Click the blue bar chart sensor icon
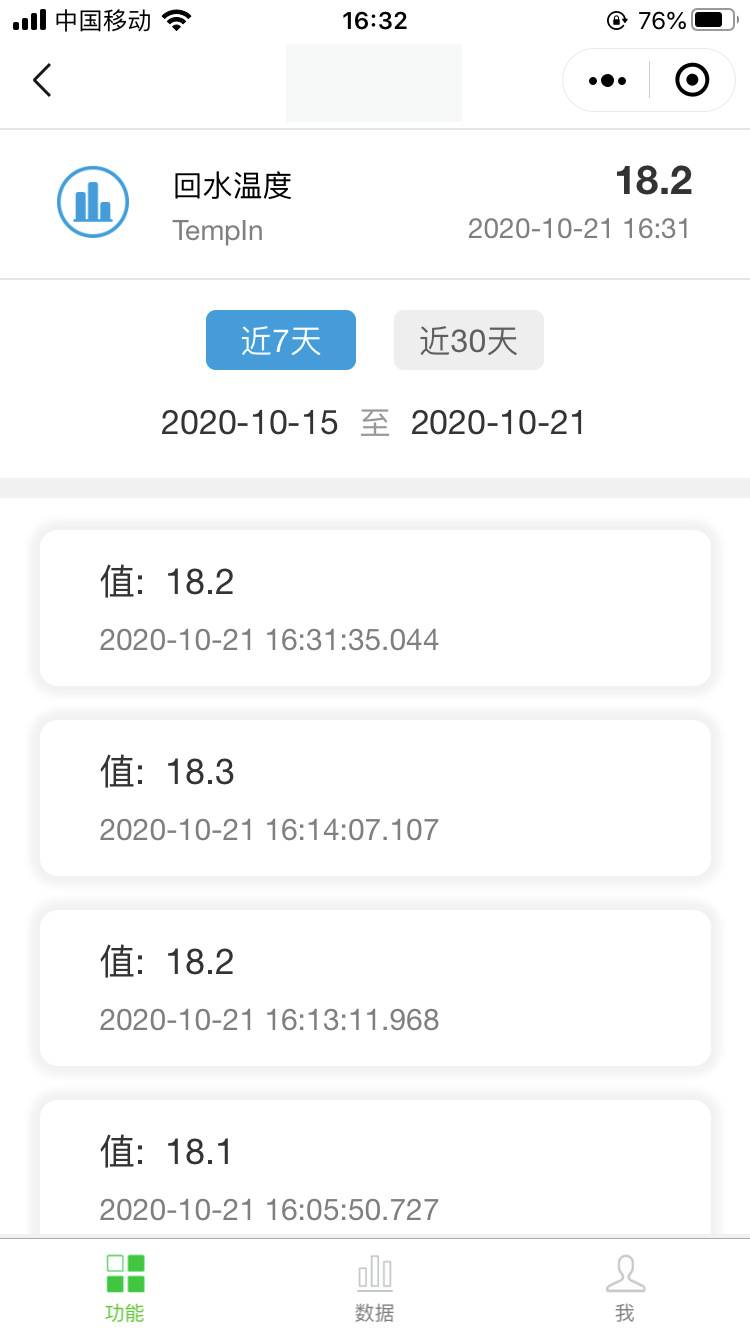The image size is (750, 1334). point(93,202)
